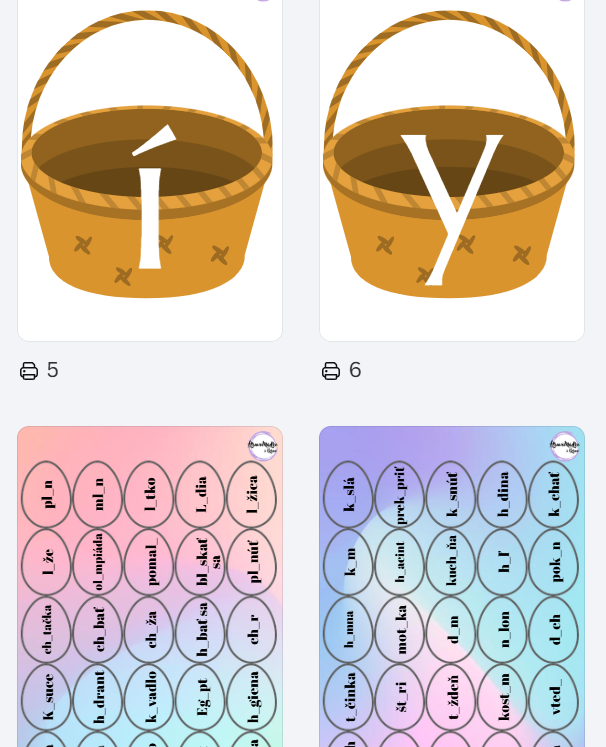Open the blue-purple worksheet with word eggs
Viewport: 606px width, 747px height.
click(x=452, y=590)
